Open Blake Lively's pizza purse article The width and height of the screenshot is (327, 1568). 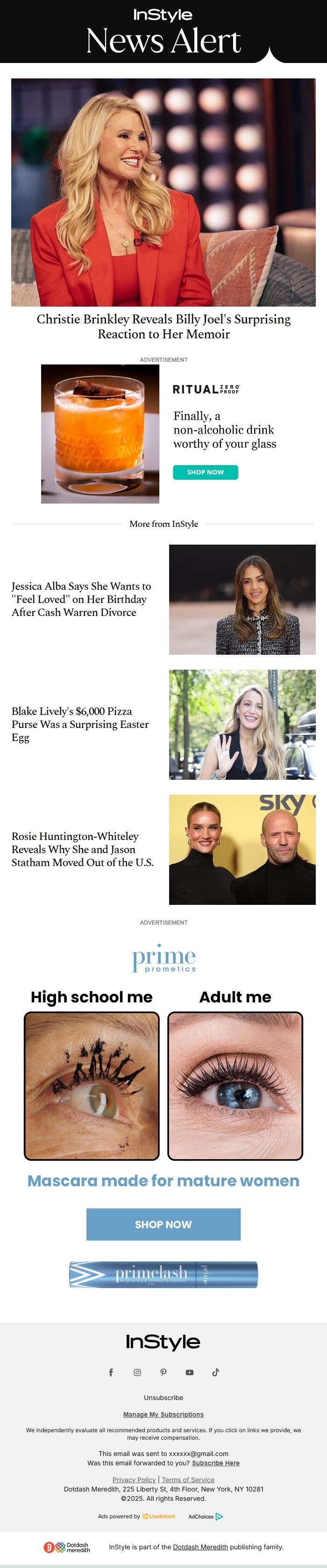tap(80, 724)
